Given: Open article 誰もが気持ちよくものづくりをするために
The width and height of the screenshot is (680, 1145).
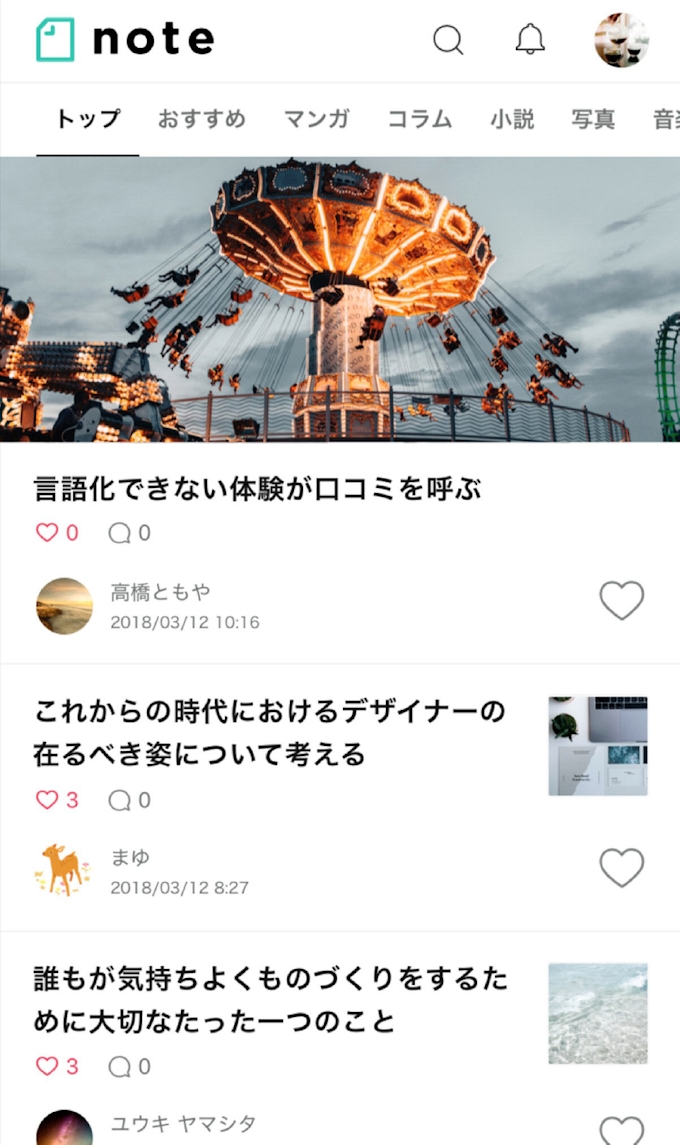Looking at the screenshot, I should (x=270, y=999).
